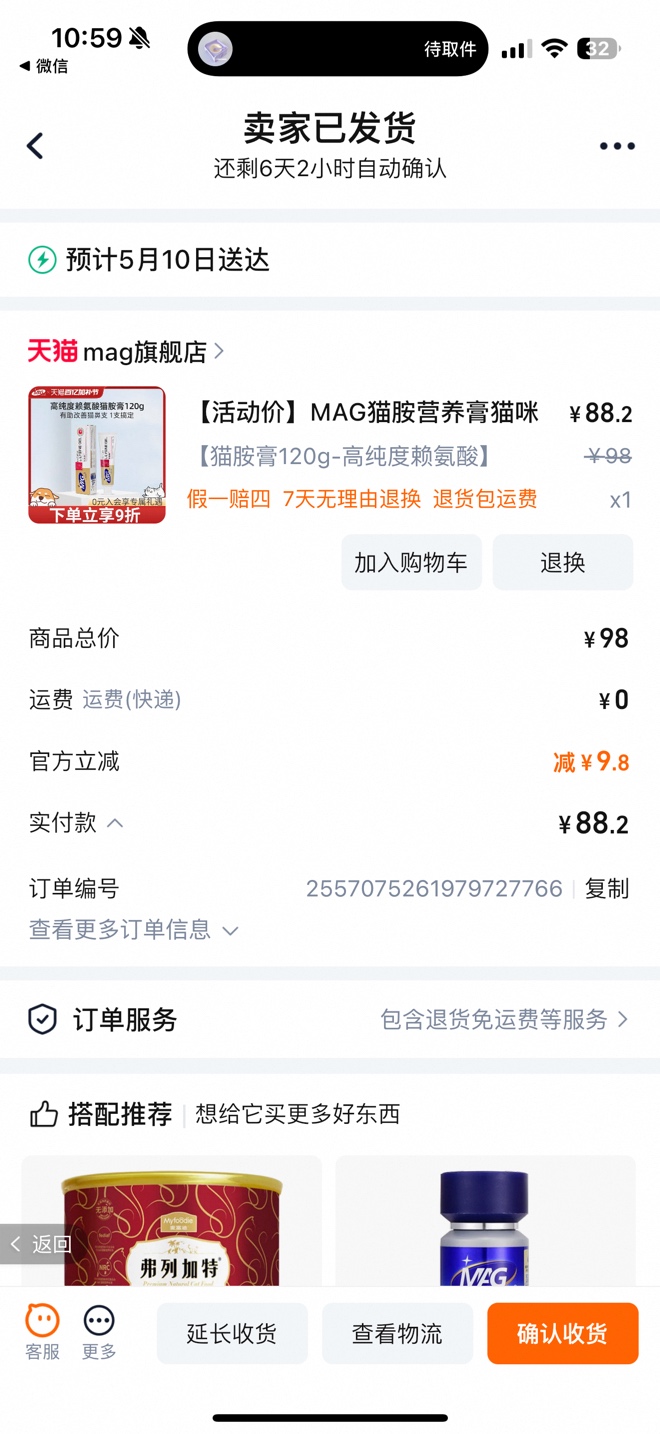Confirm receipt with 确认收货
The height and width of the screenshot is (1434, 660).
562,1333
